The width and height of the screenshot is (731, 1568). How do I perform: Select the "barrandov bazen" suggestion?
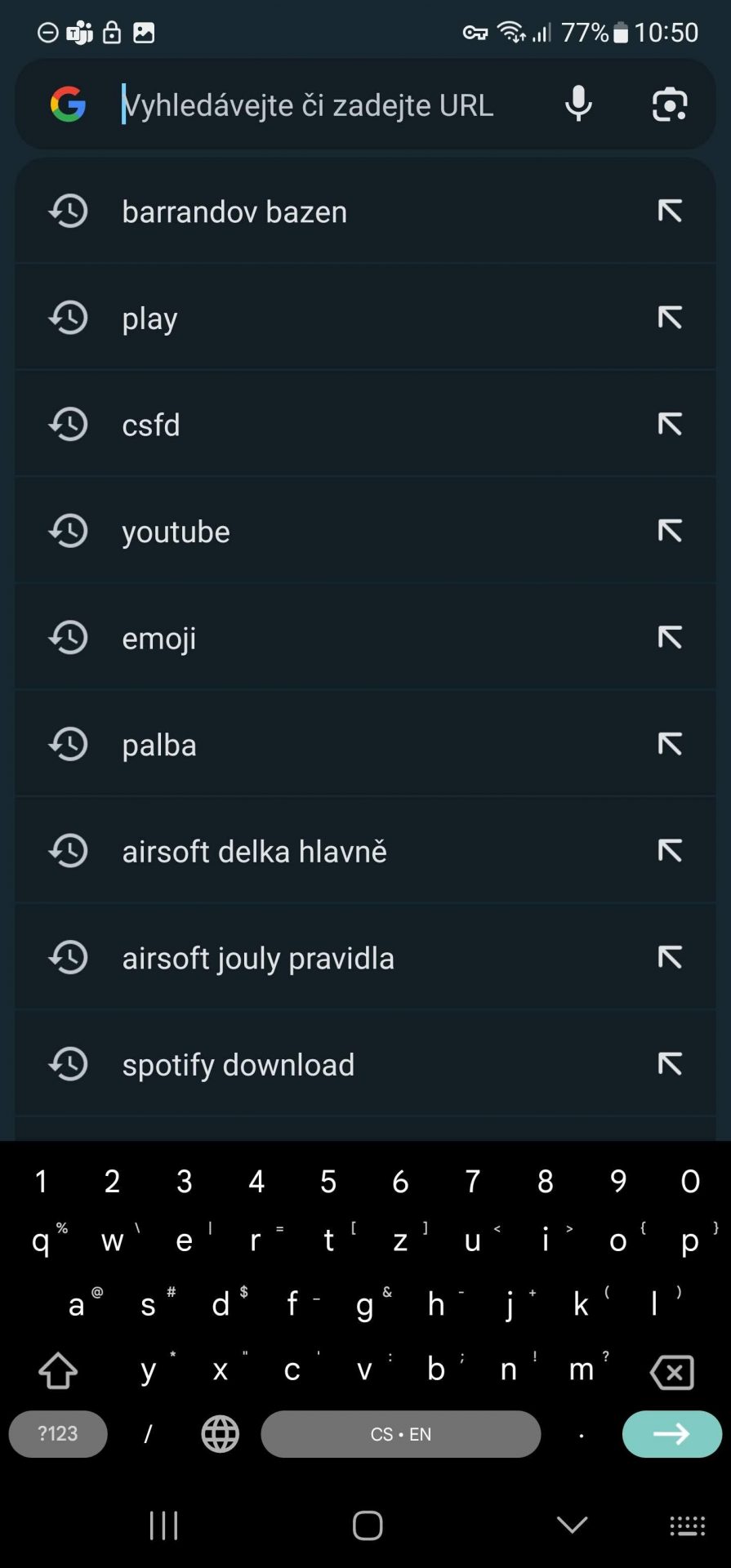(365, 212)
